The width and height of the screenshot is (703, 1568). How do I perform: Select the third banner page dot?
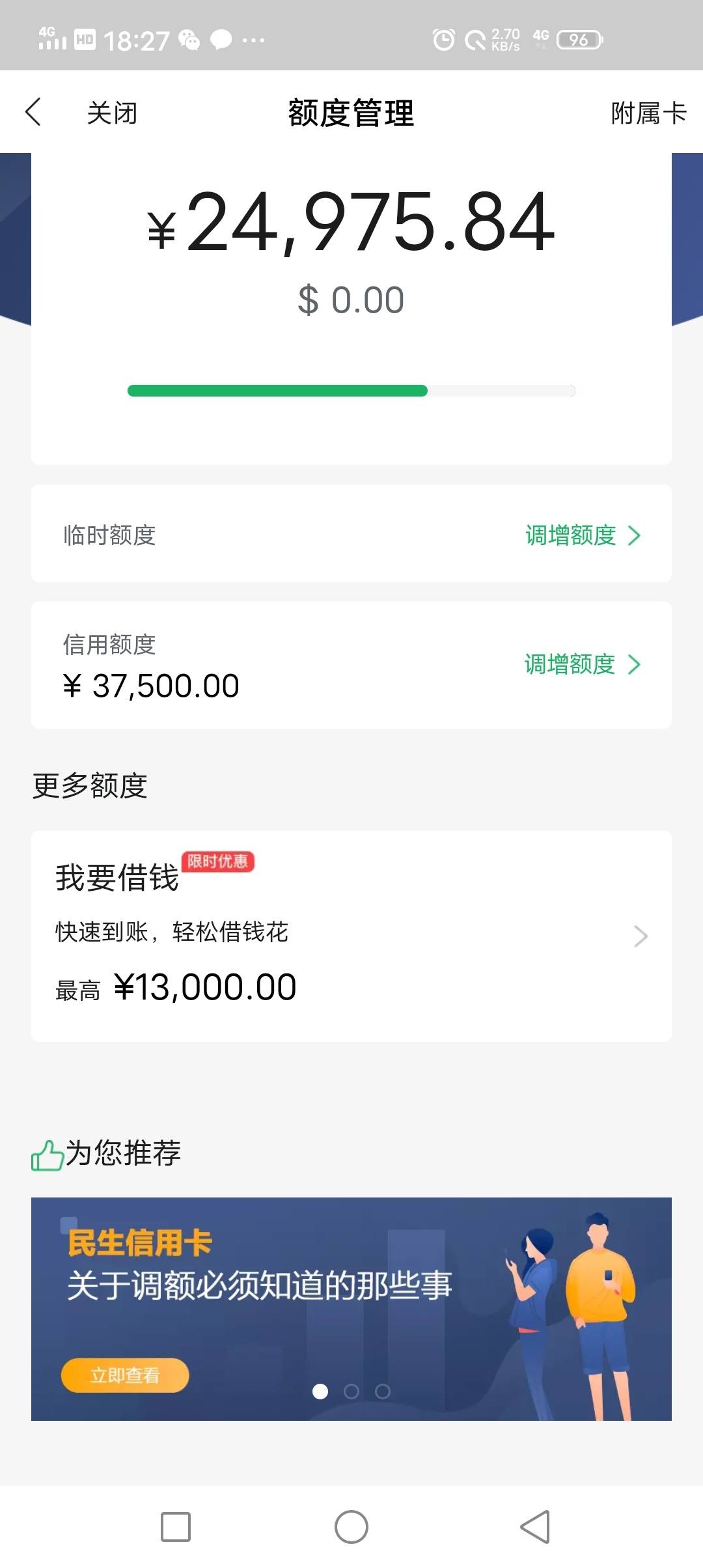click(383, 1392)
